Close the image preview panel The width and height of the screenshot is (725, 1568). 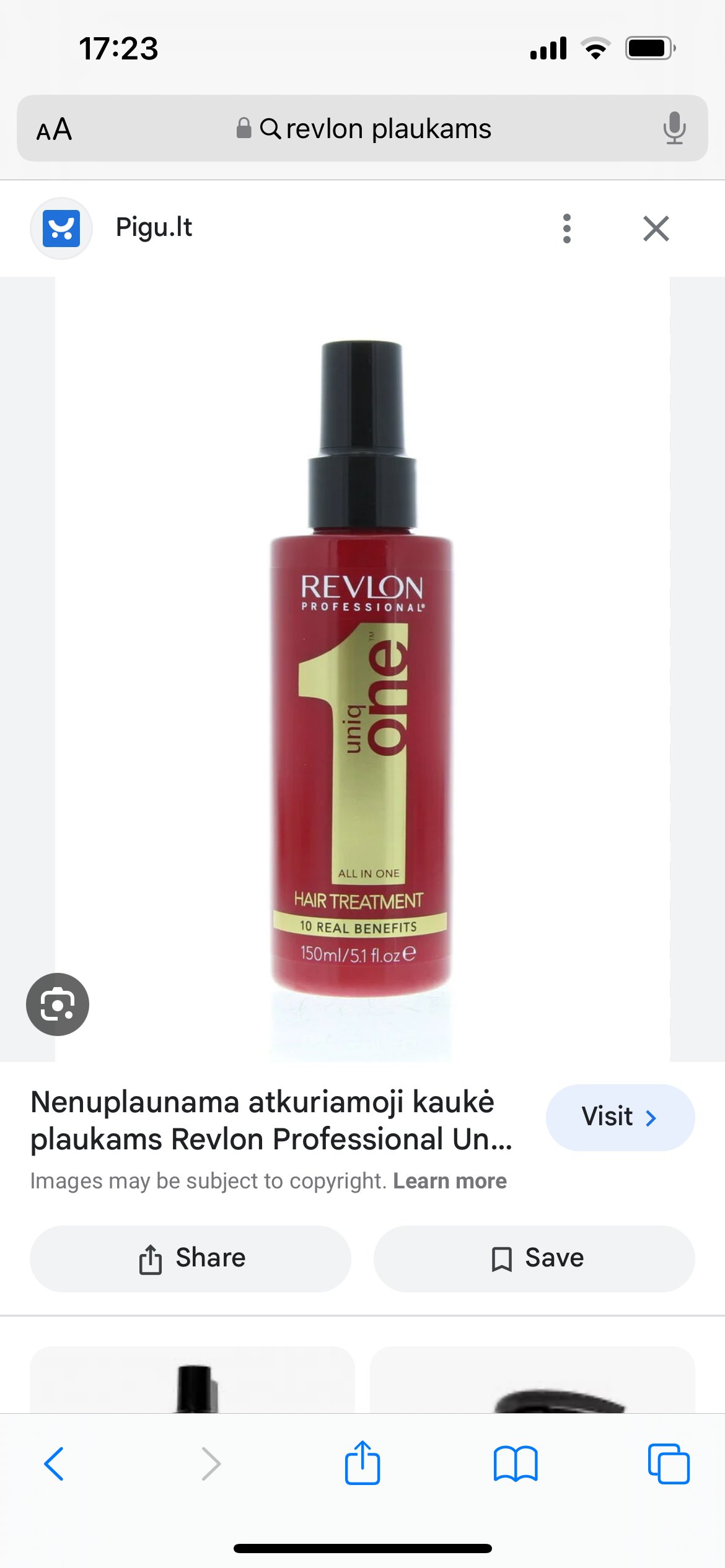click(656, 229)
